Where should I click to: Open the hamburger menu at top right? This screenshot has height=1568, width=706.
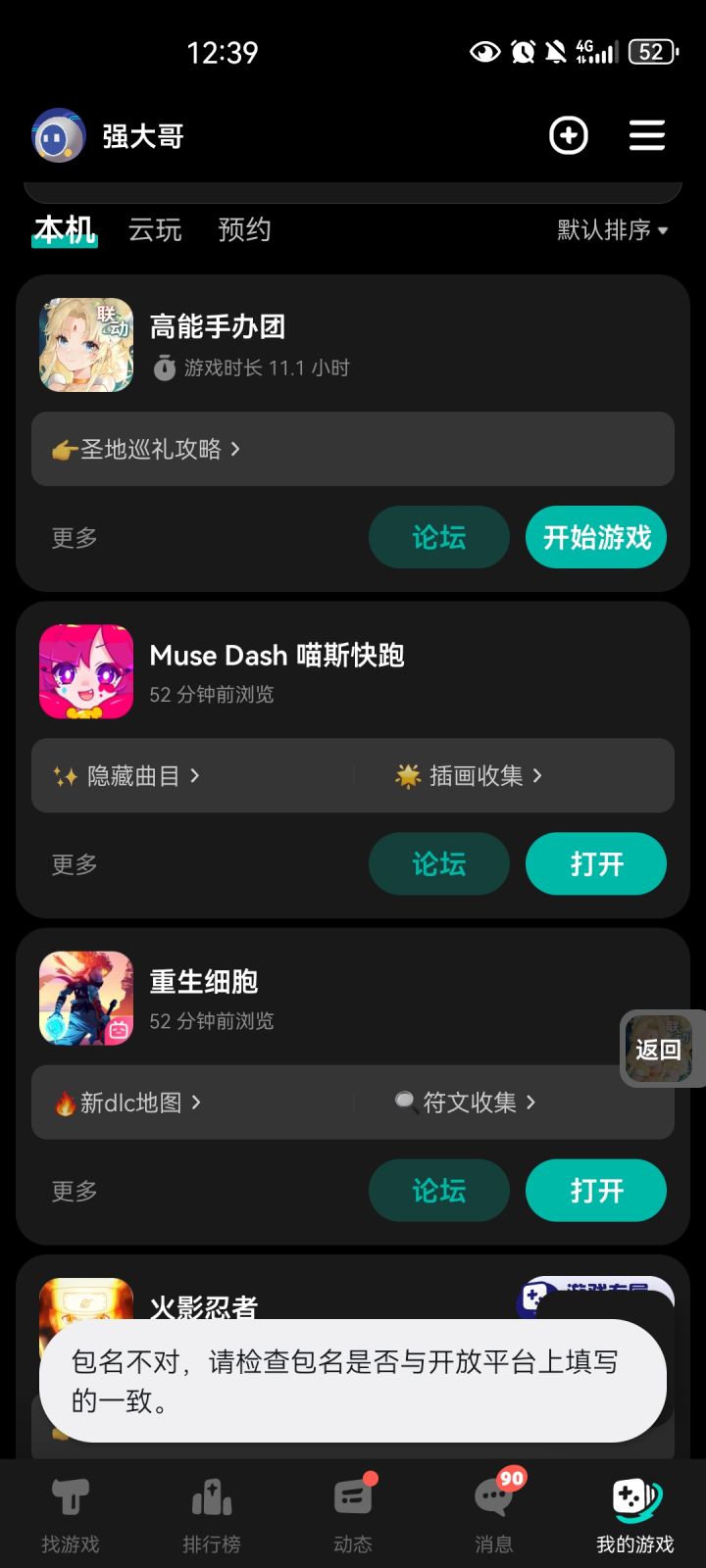click(647, 135)
